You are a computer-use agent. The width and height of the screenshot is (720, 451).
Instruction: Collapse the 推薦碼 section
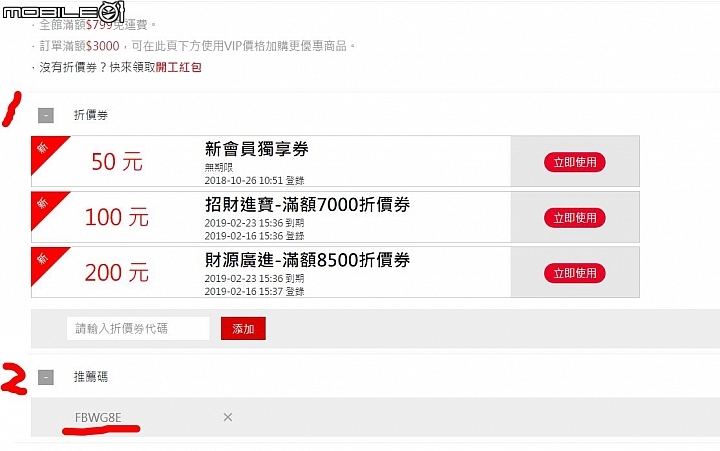46,377
